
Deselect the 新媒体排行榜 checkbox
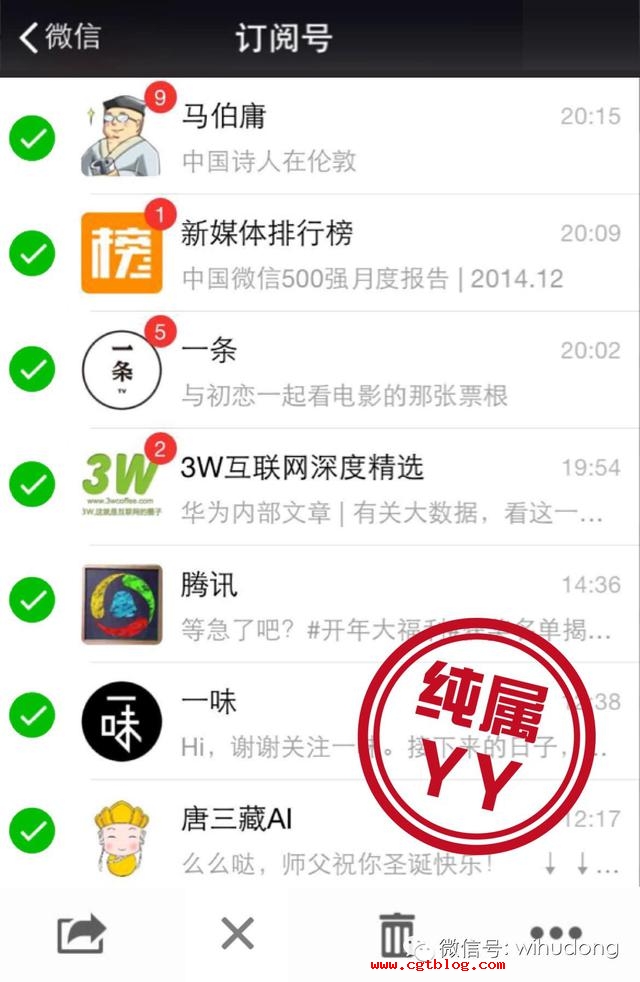[32, 254]
